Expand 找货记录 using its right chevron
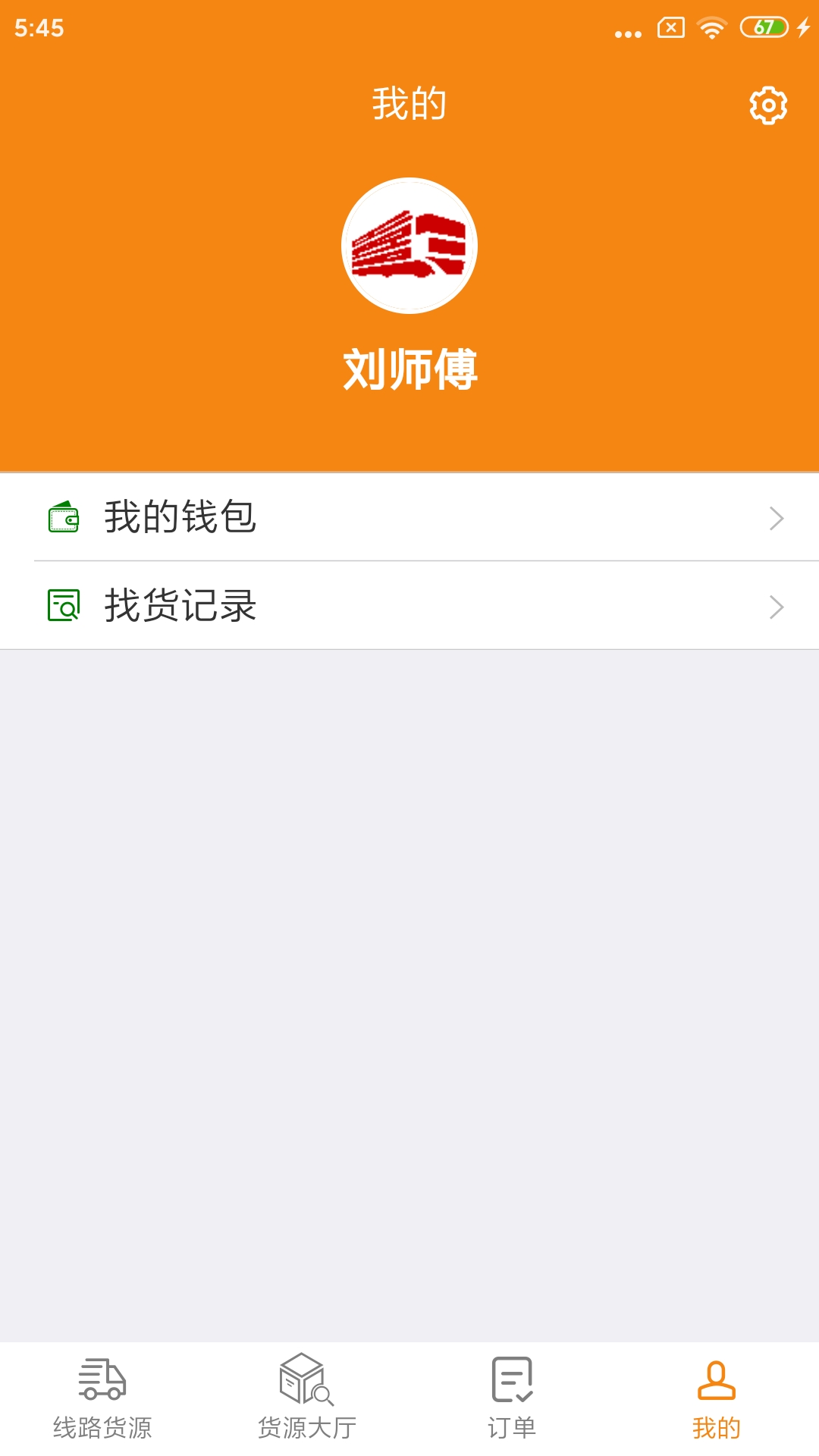This screenshot has width=819, height=1456. click(777, 606)
